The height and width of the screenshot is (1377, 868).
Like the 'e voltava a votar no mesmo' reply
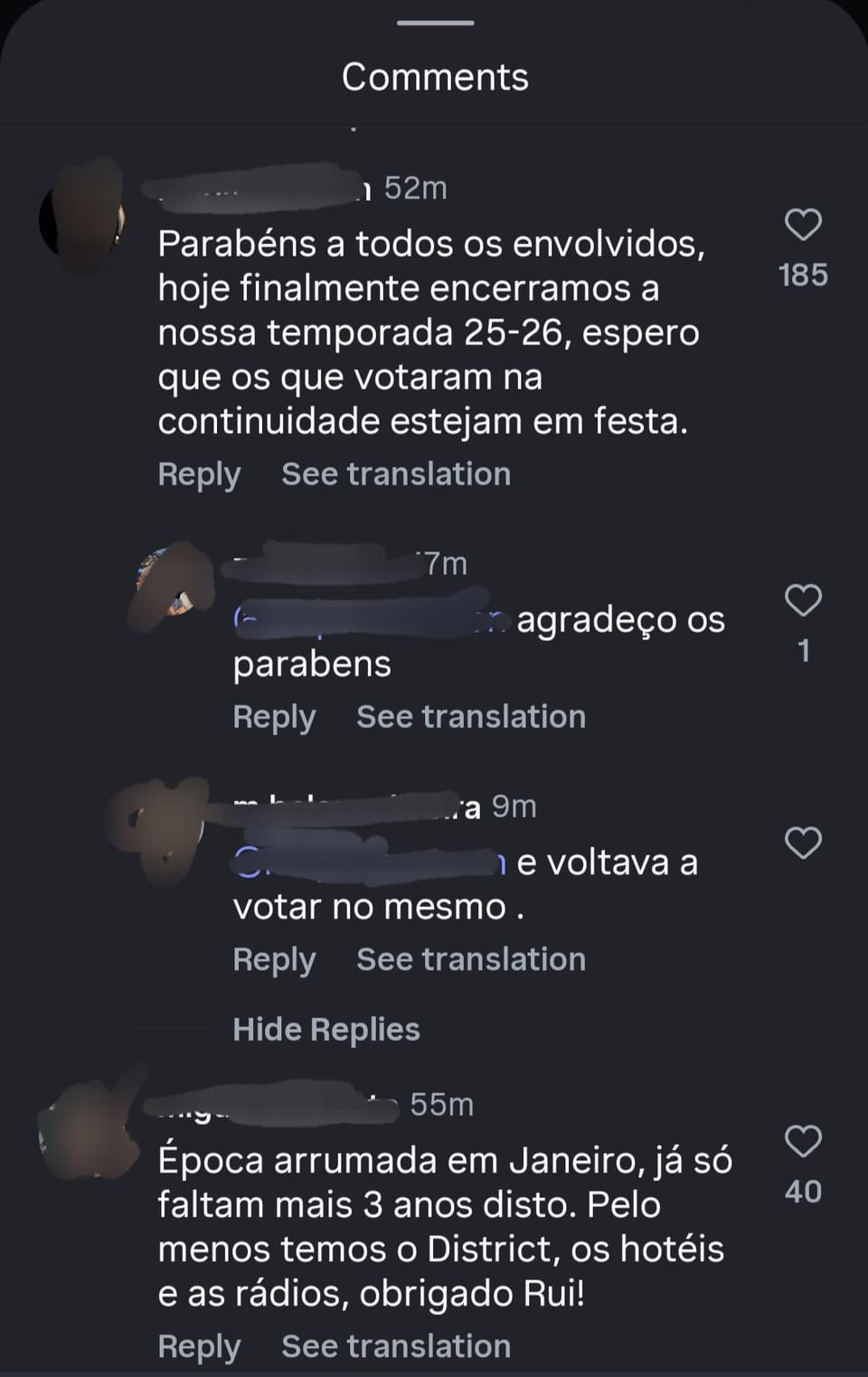point(802,844)
